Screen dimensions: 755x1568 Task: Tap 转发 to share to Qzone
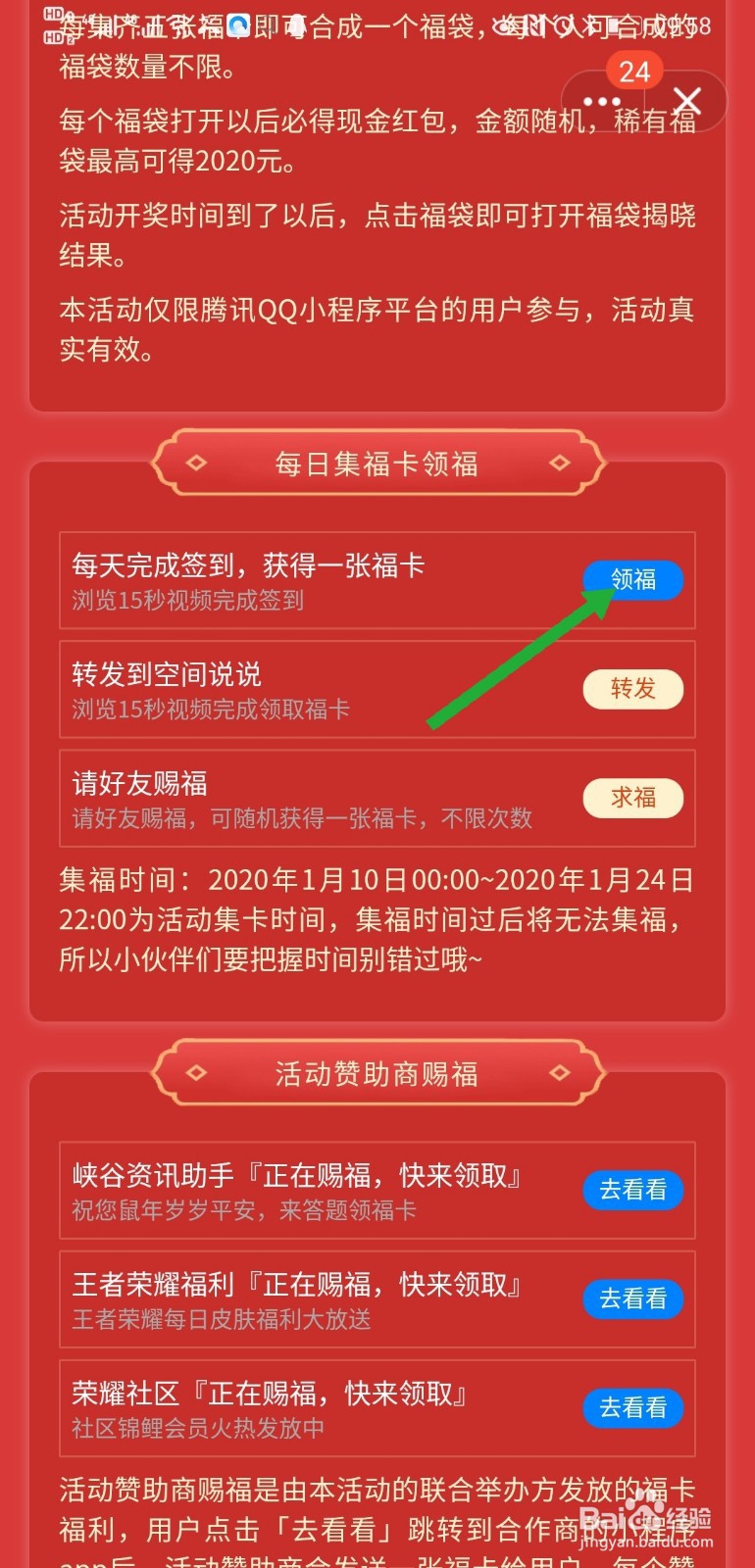pos(632,690)
